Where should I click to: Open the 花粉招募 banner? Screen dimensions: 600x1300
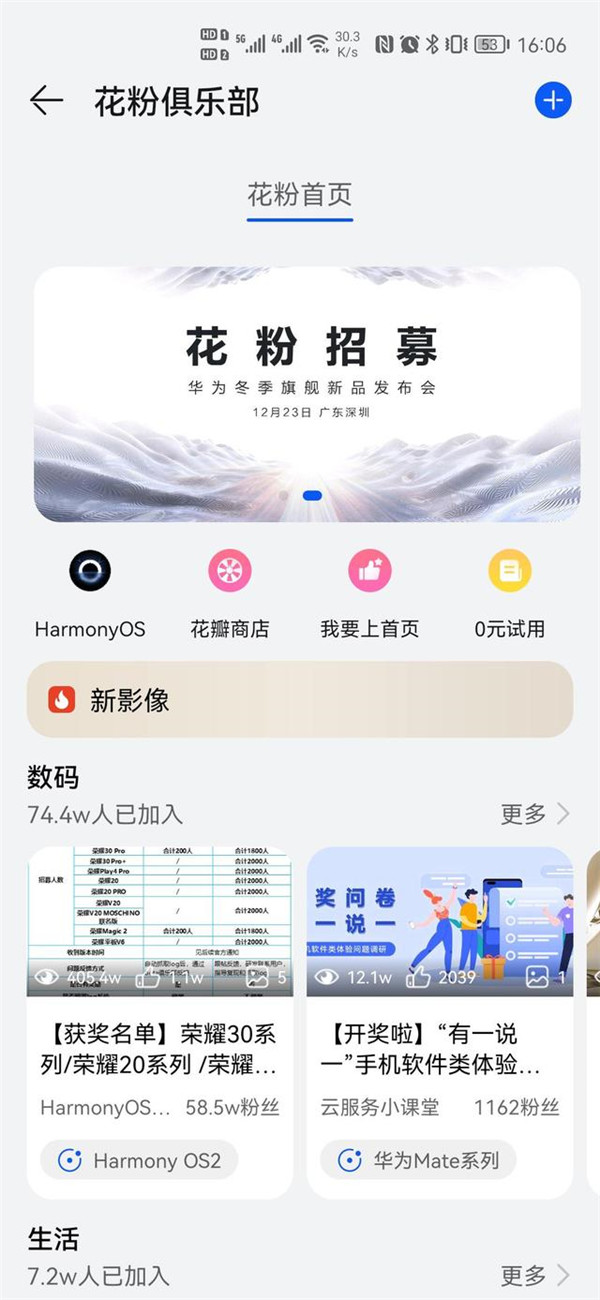[x=307, y=393]
